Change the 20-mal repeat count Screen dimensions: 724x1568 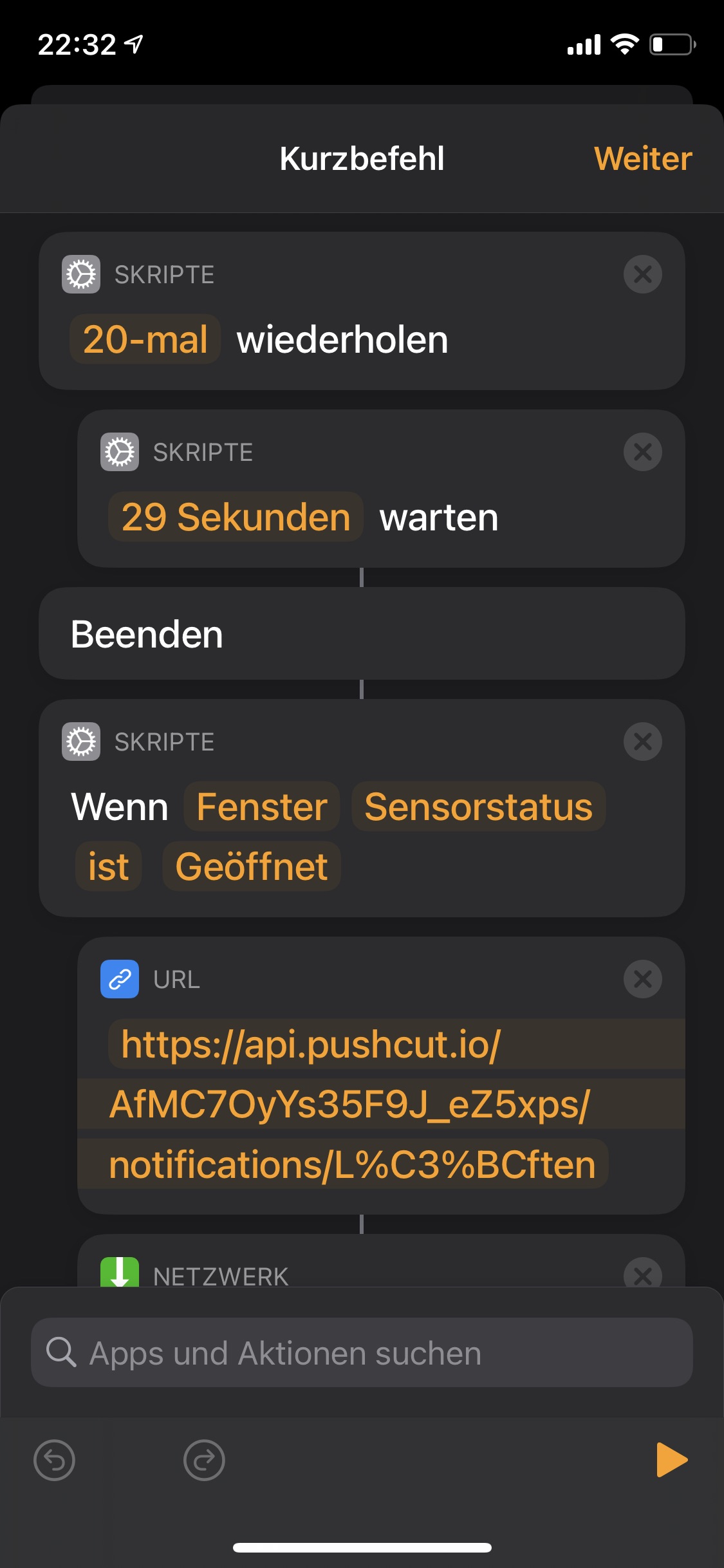pyautogui.click(x=145, y=339)
